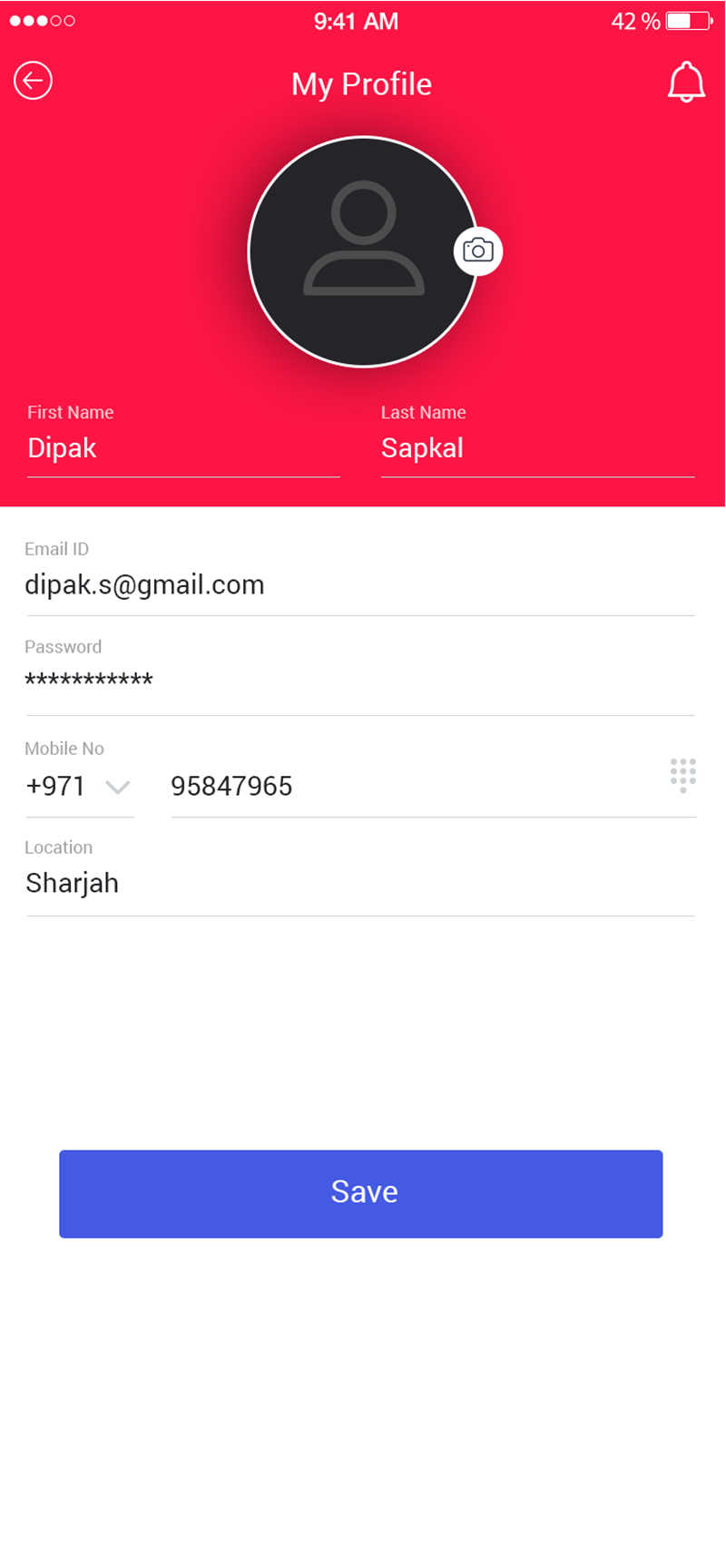The image size is (726, 1568).
Task: Open the notifications bell
Action: tap(686, 83)
